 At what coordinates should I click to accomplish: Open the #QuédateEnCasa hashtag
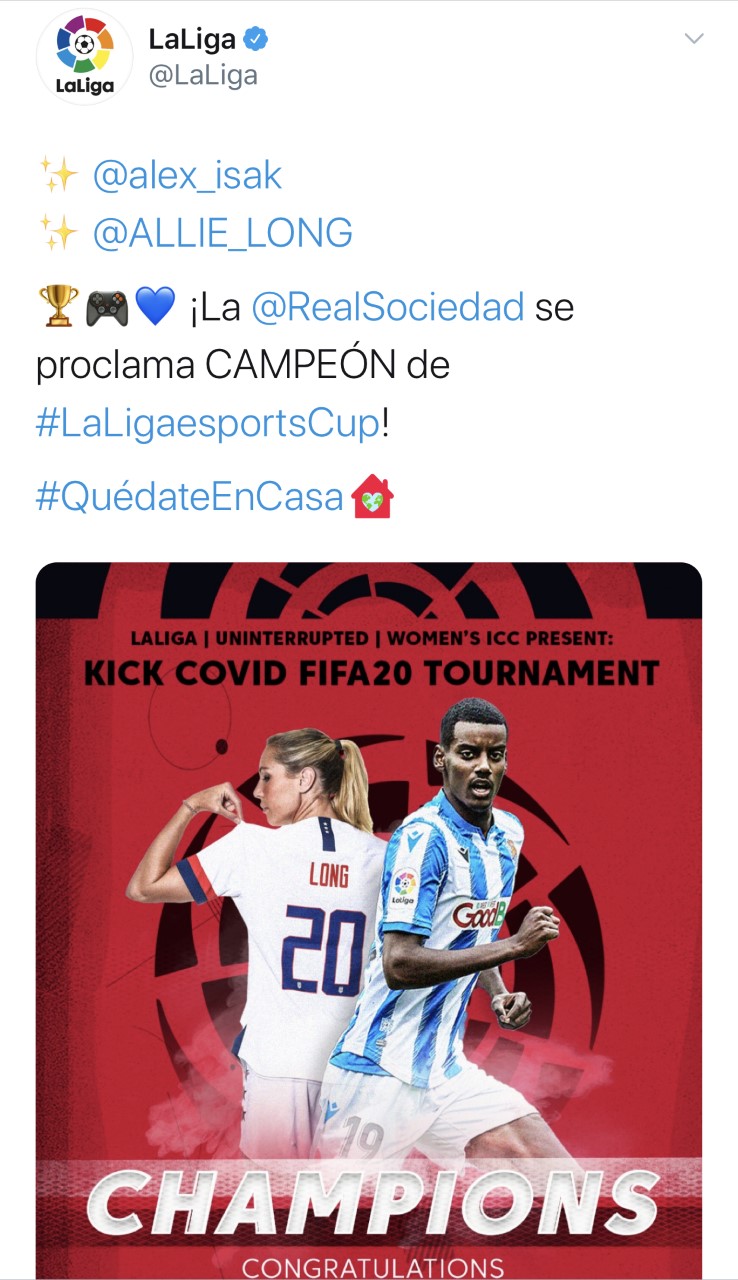[x=190, y=496]
